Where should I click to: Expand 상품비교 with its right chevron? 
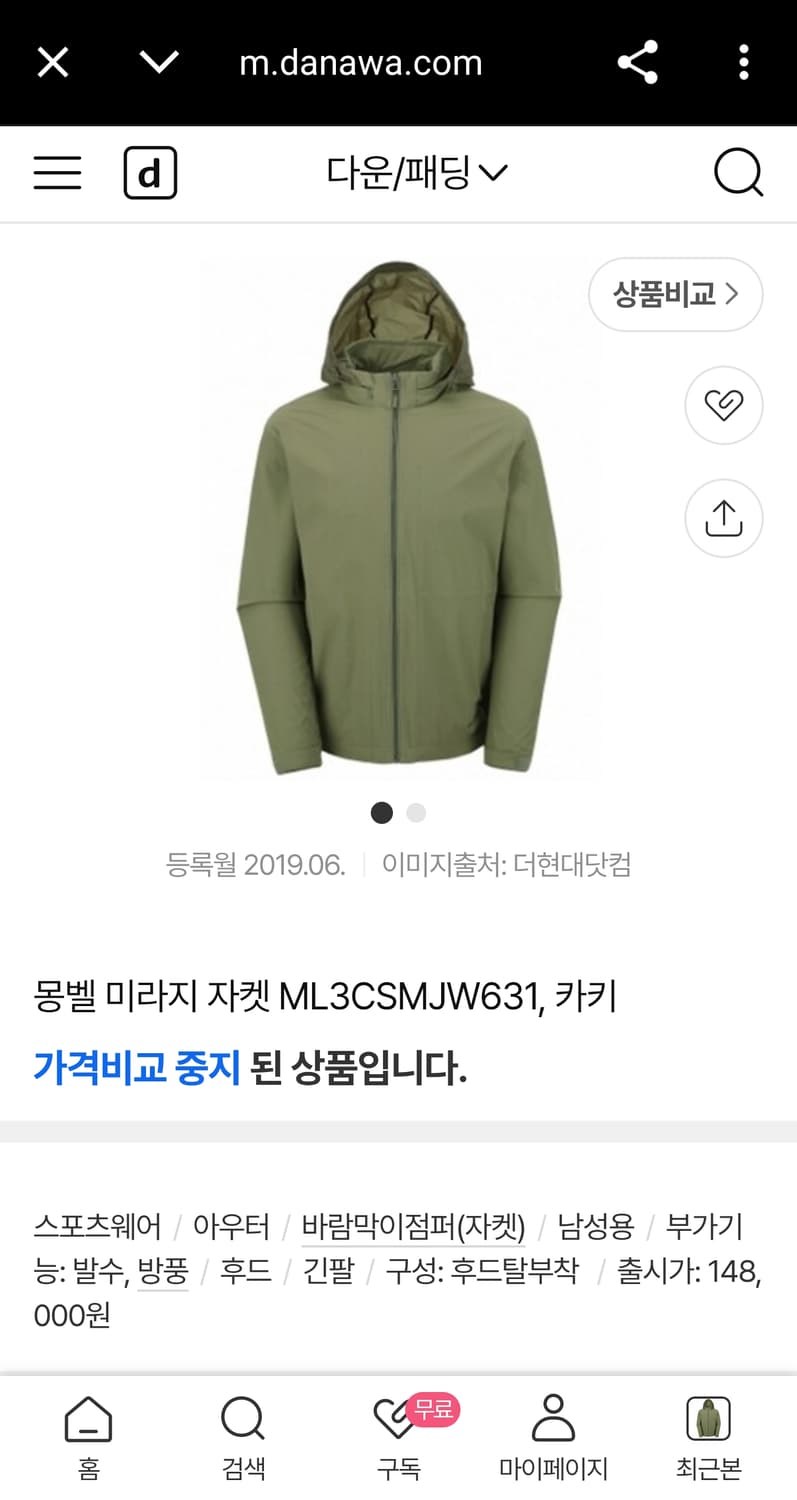click(675, 294)
